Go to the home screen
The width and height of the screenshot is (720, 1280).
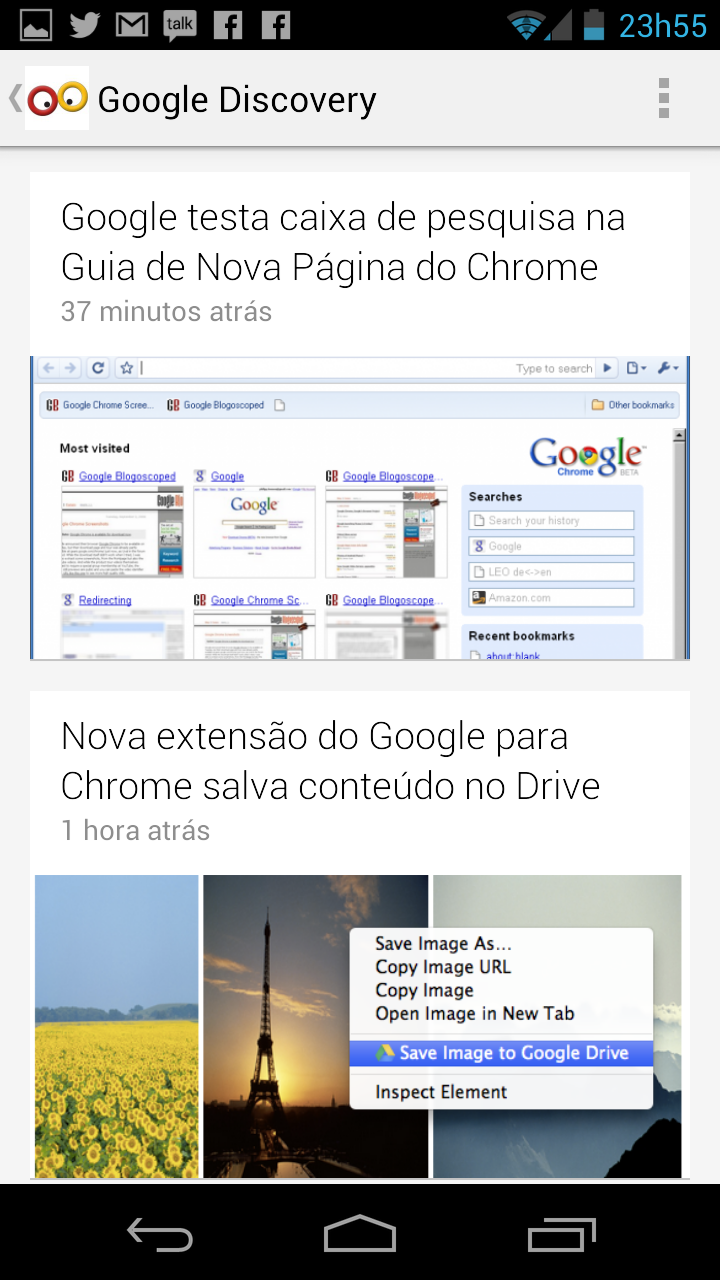(360, 1234)
